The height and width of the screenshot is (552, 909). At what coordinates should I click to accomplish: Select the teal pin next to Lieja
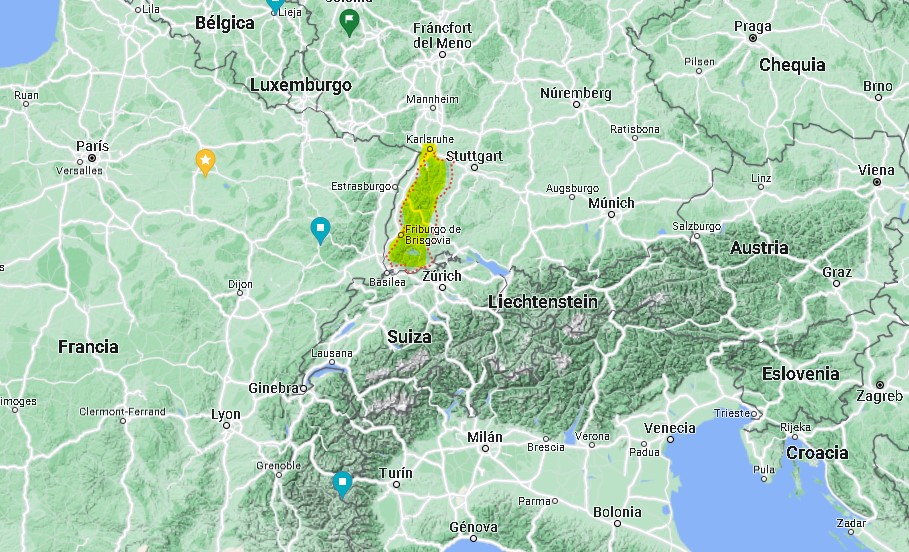click(275, 4)
